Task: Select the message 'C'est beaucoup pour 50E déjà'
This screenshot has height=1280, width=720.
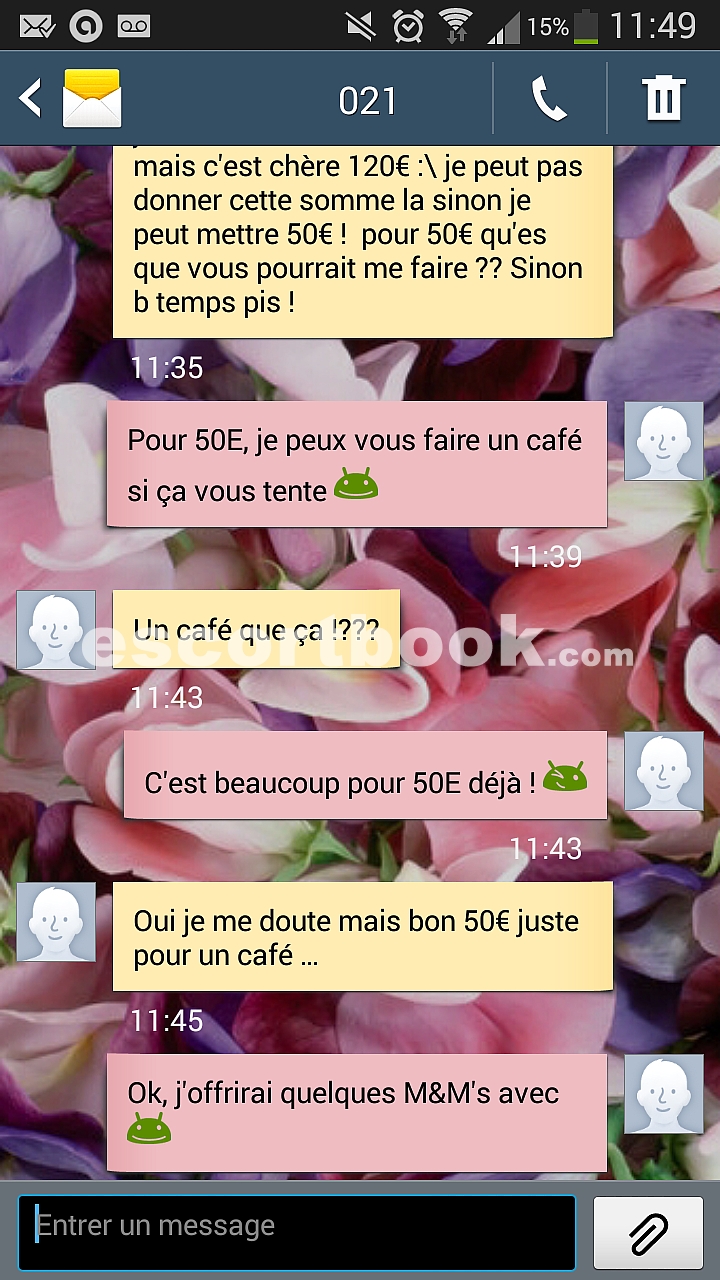Action: 365,775
